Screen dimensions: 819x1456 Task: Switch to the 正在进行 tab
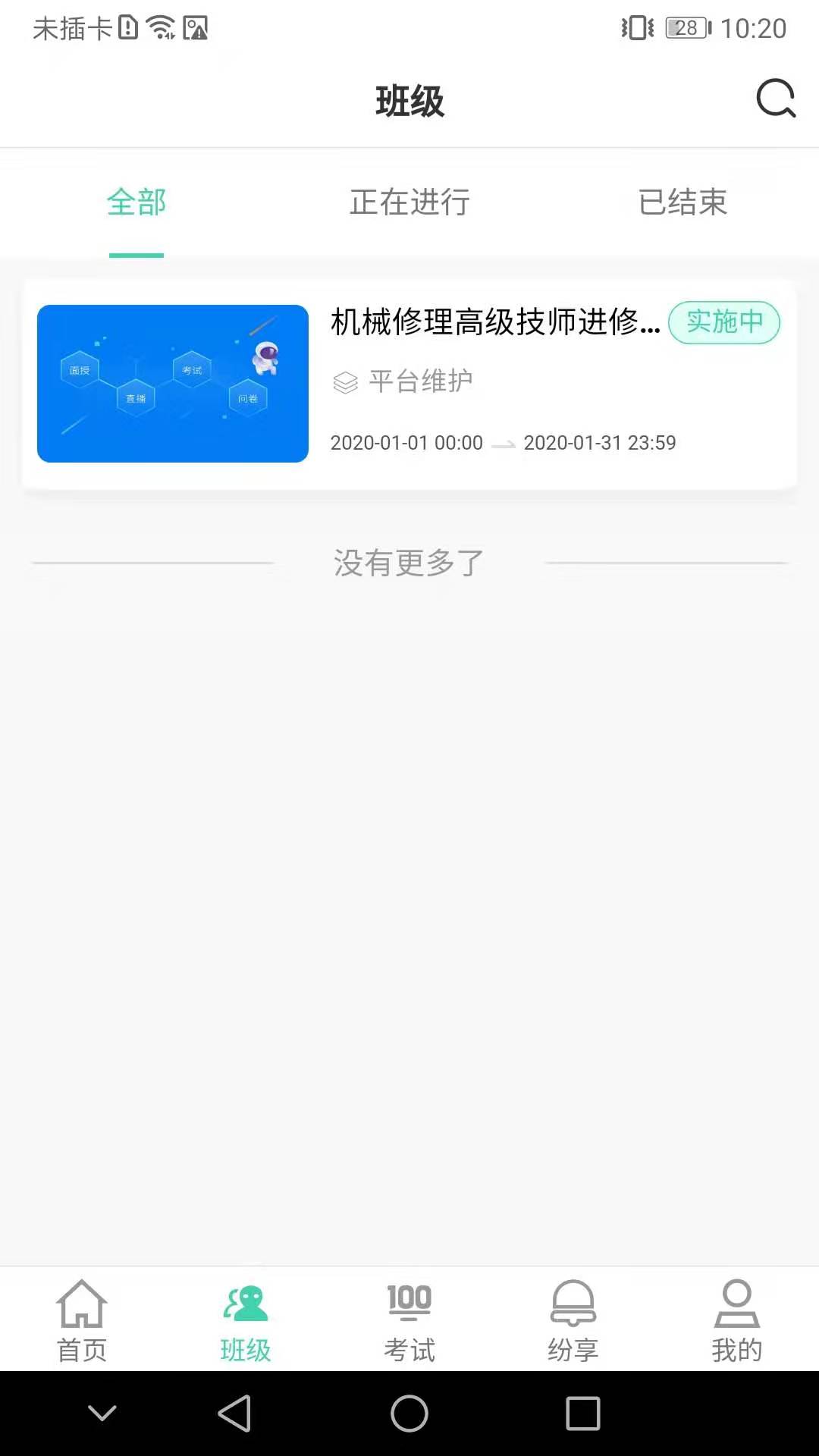409,203
